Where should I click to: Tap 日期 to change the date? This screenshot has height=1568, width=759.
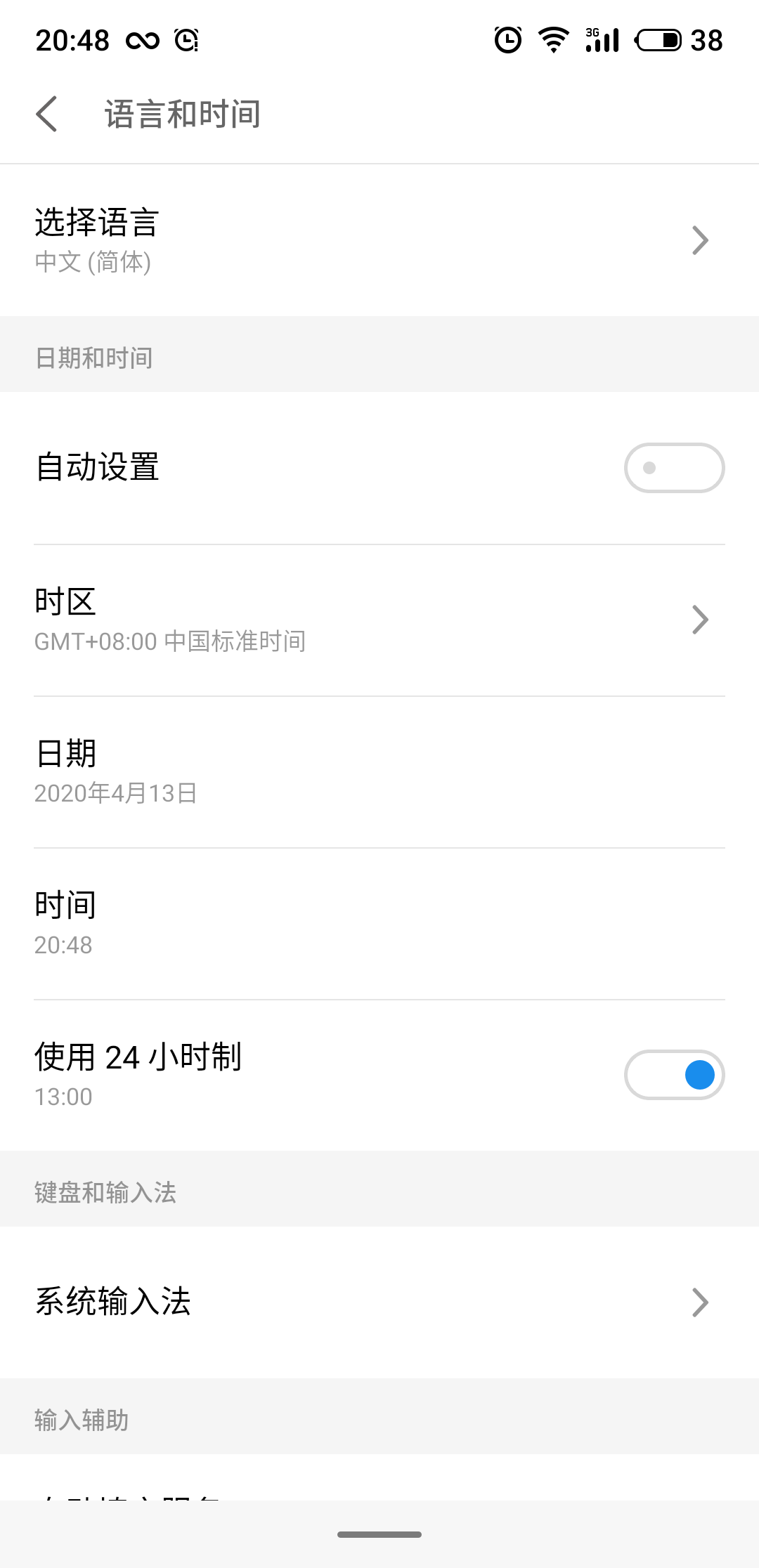point(379,772)
